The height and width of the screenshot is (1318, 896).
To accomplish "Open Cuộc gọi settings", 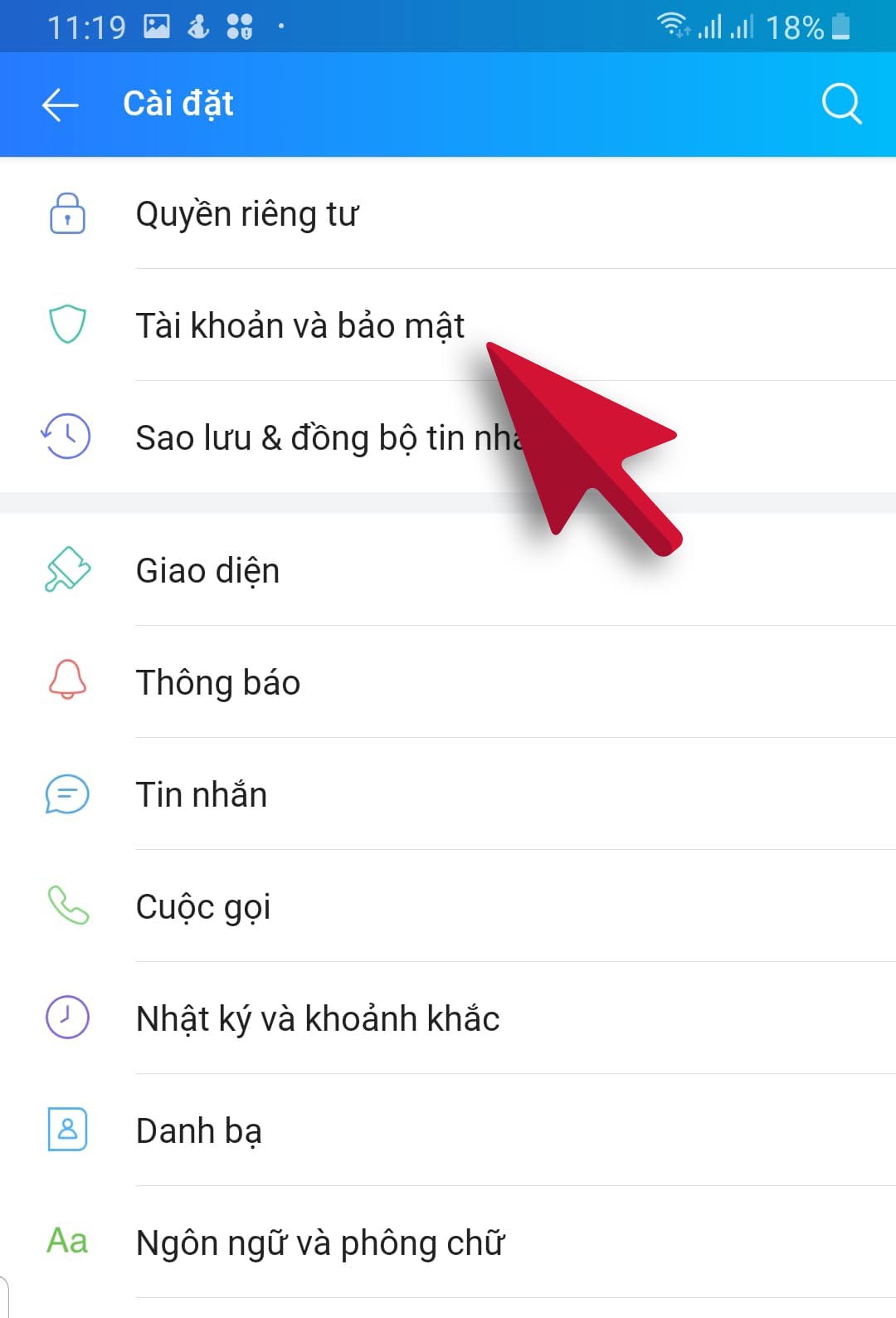I will coord(203,906).
